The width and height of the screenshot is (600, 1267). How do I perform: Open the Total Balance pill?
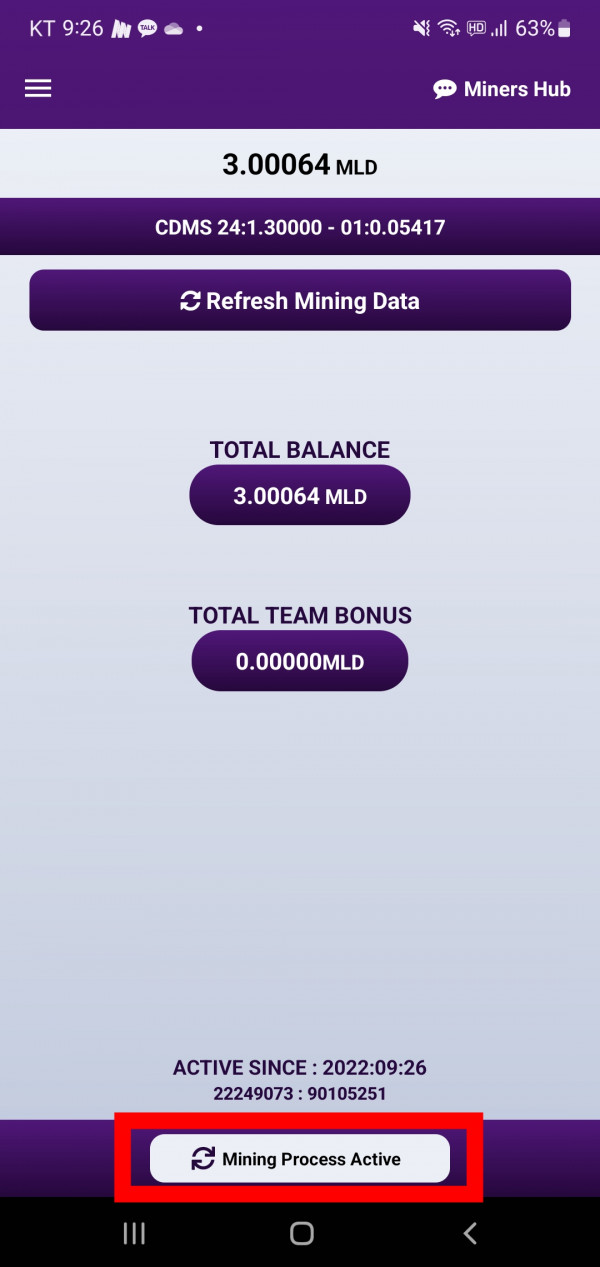click(x=300, y=495)
